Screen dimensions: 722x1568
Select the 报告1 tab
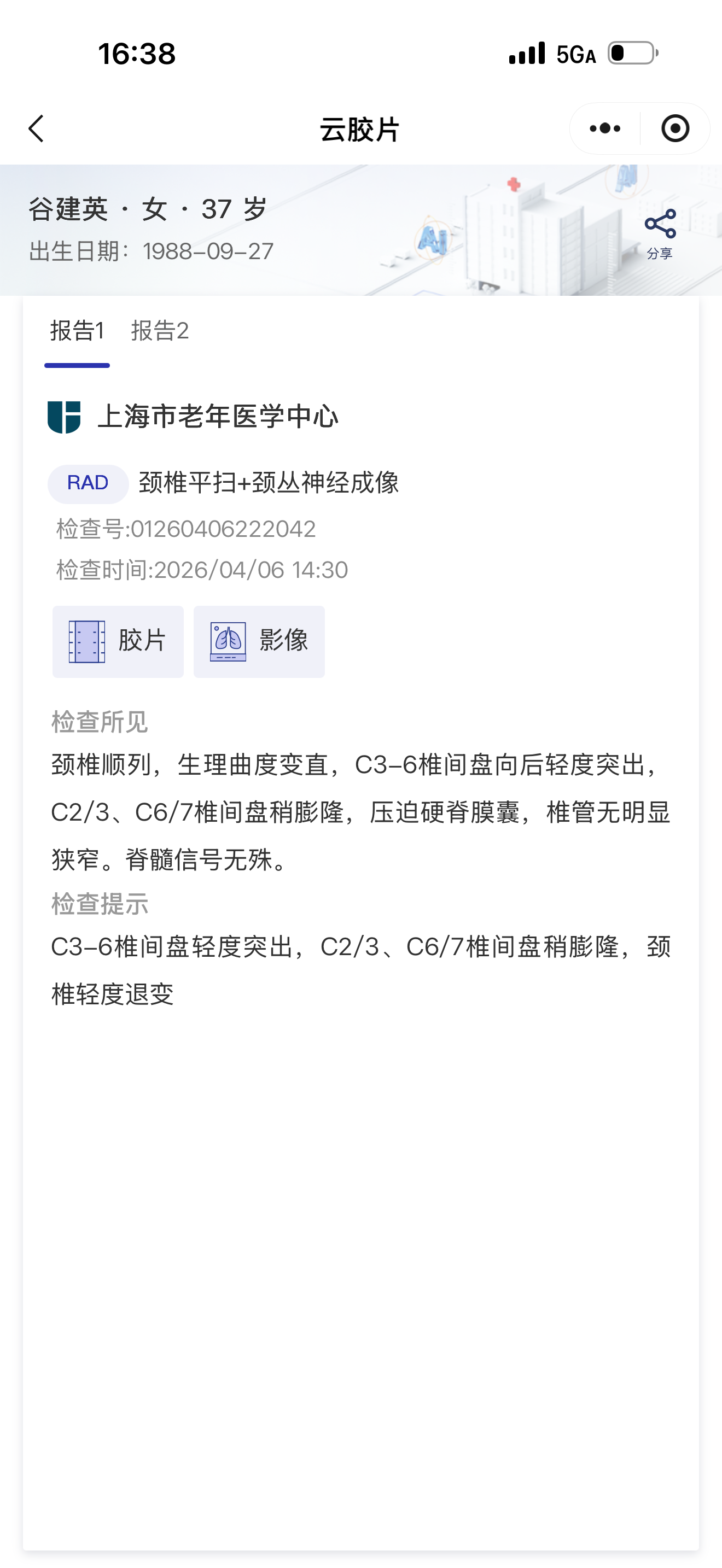pyautogui.click(x=77, y=331)
